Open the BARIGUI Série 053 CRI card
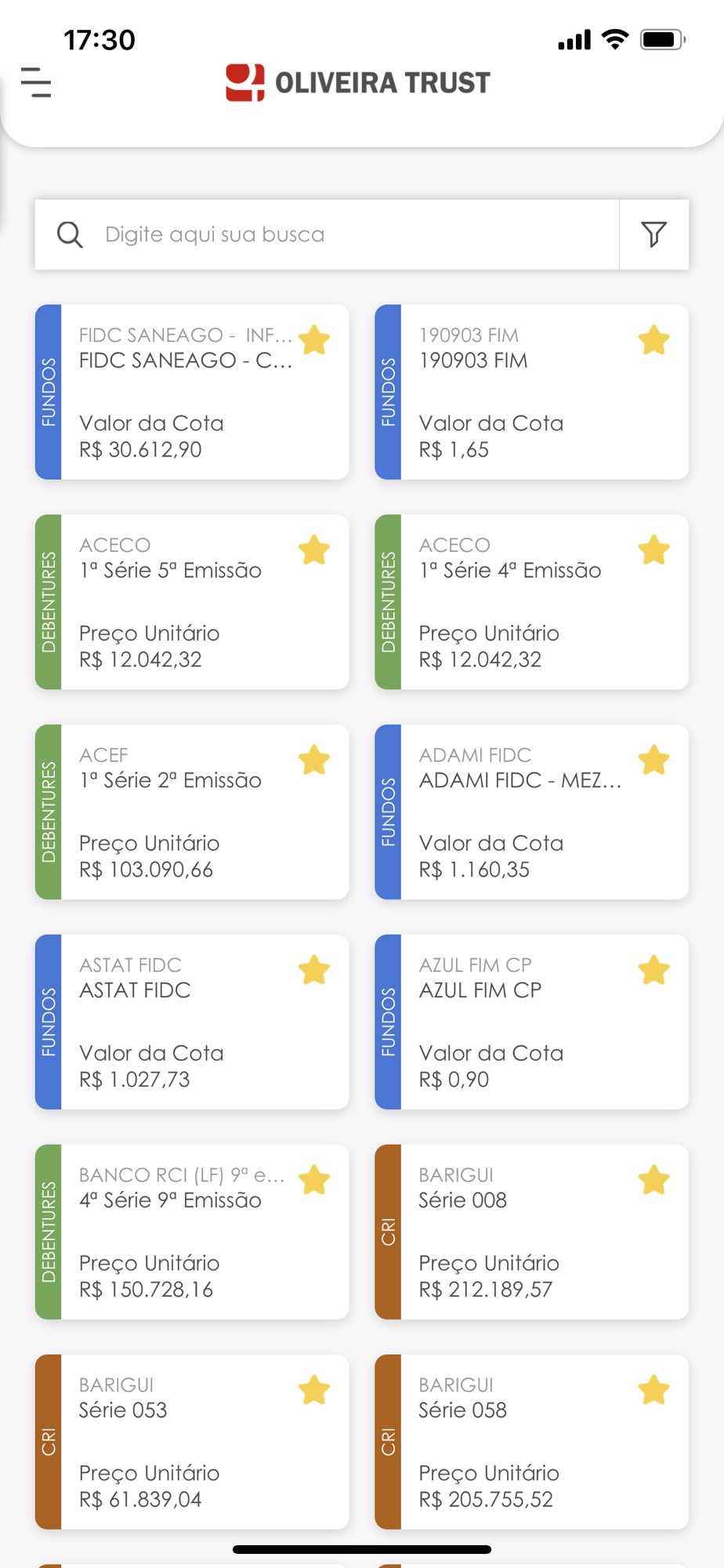Image resolution: width=724 pixels, height=1568 pixels. (192, 1443)
